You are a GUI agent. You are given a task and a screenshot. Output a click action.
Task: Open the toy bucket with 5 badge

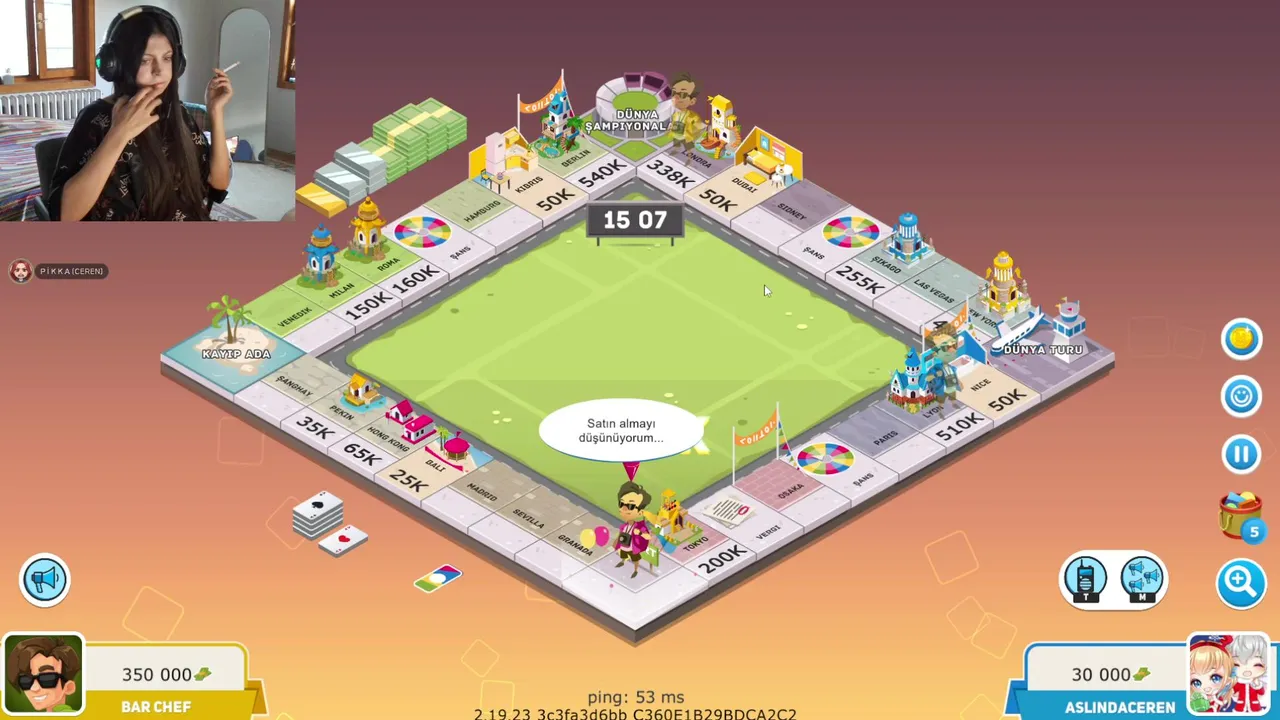1241,515
